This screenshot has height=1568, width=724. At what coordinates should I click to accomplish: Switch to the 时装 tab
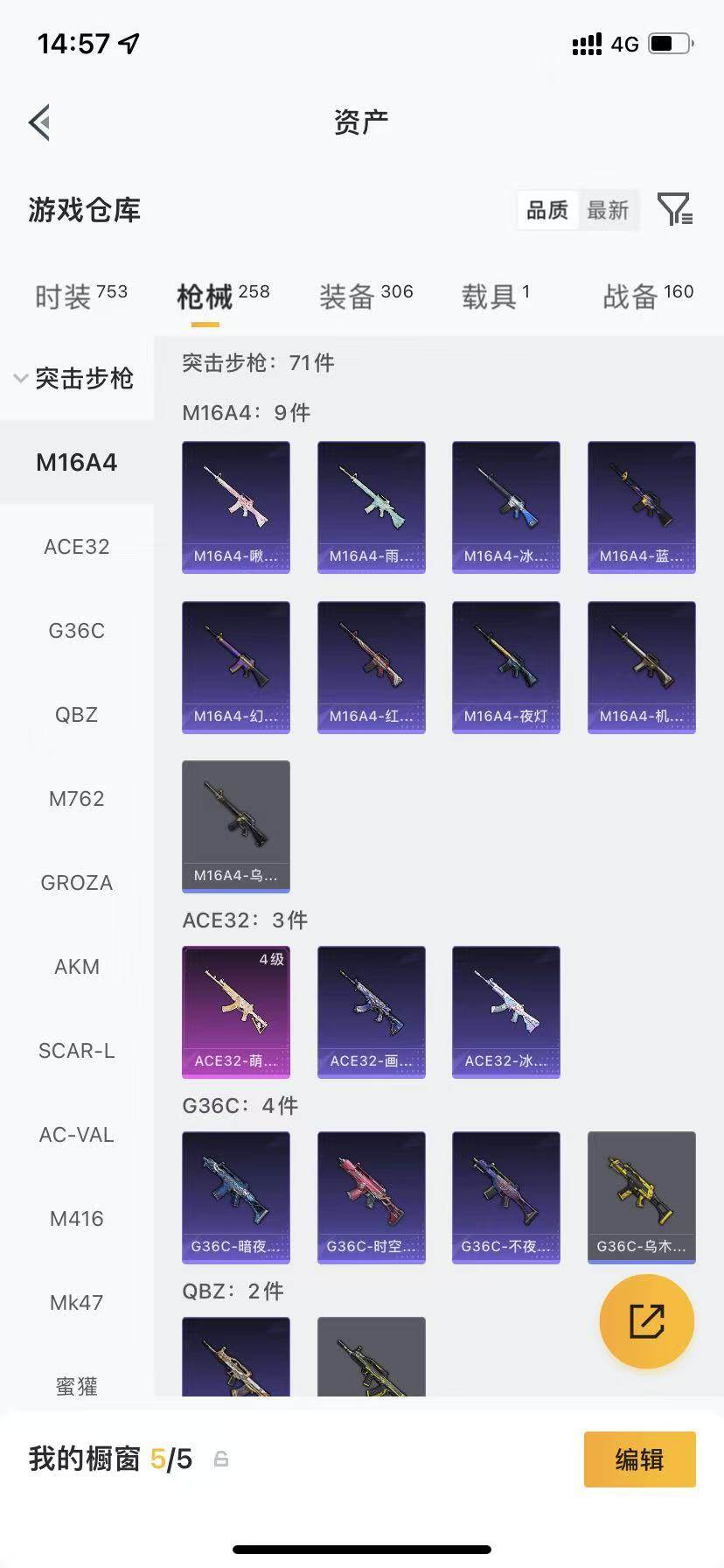point(80,297)
